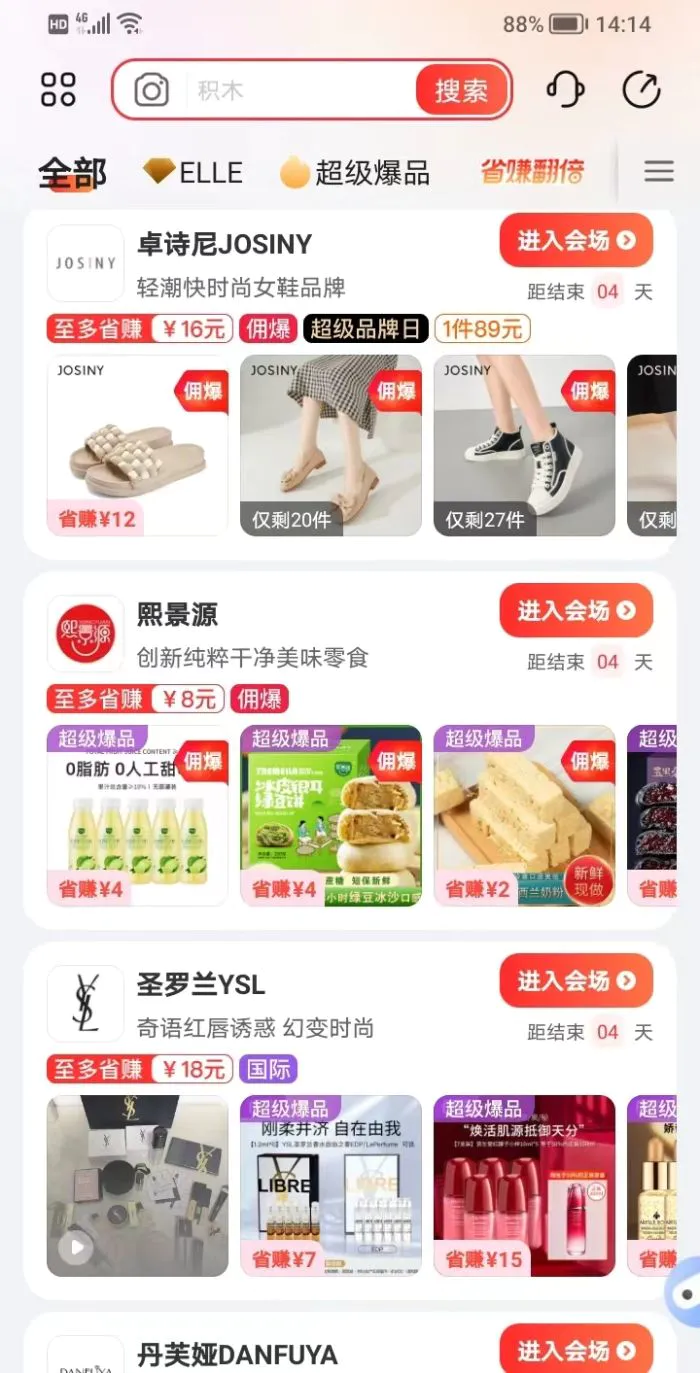Viewport: 700px width, 1373px height.
Task: Open the 0脂肪 juice bottles product
Action: (137, 815)
